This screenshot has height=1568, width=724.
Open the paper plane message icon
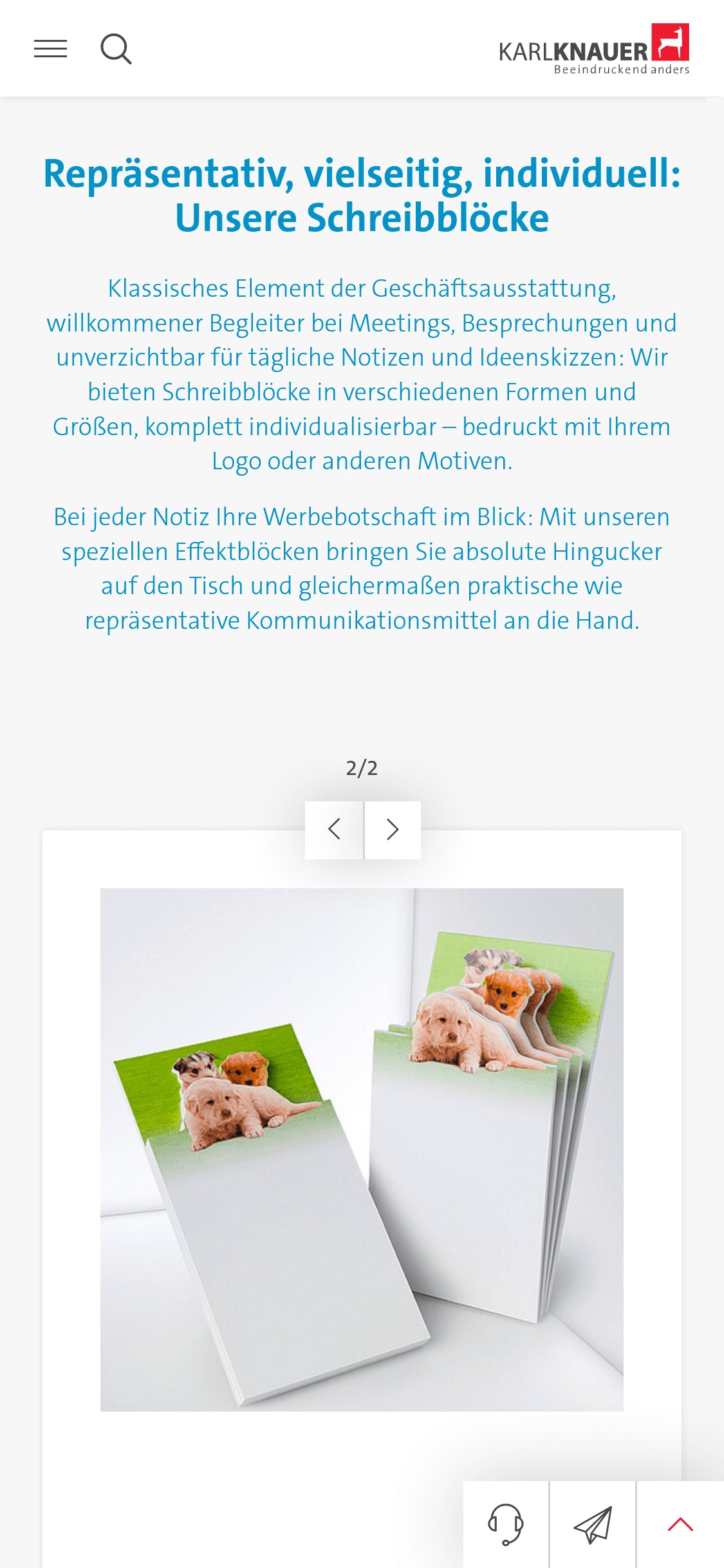click(x=593, y=1524)
